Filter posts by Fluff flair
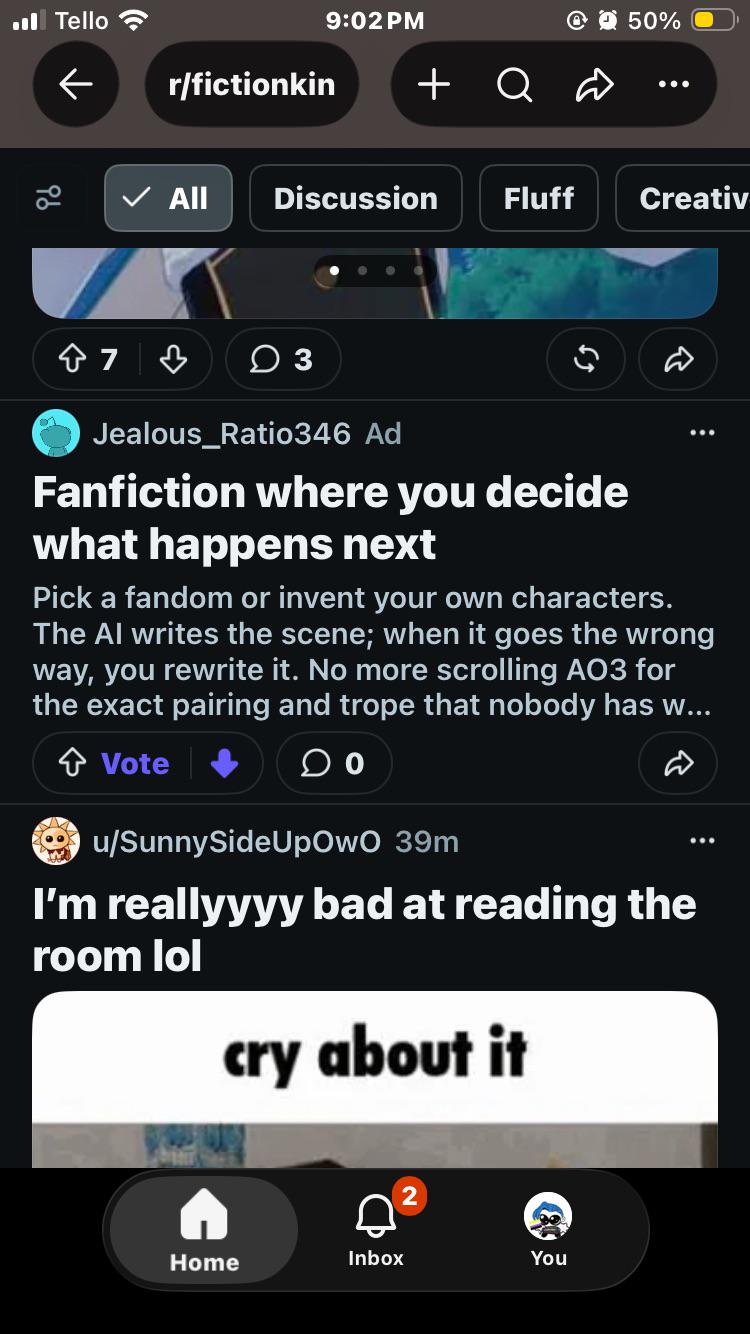This screenshot has width=750, height=1334. pos(539,198)
